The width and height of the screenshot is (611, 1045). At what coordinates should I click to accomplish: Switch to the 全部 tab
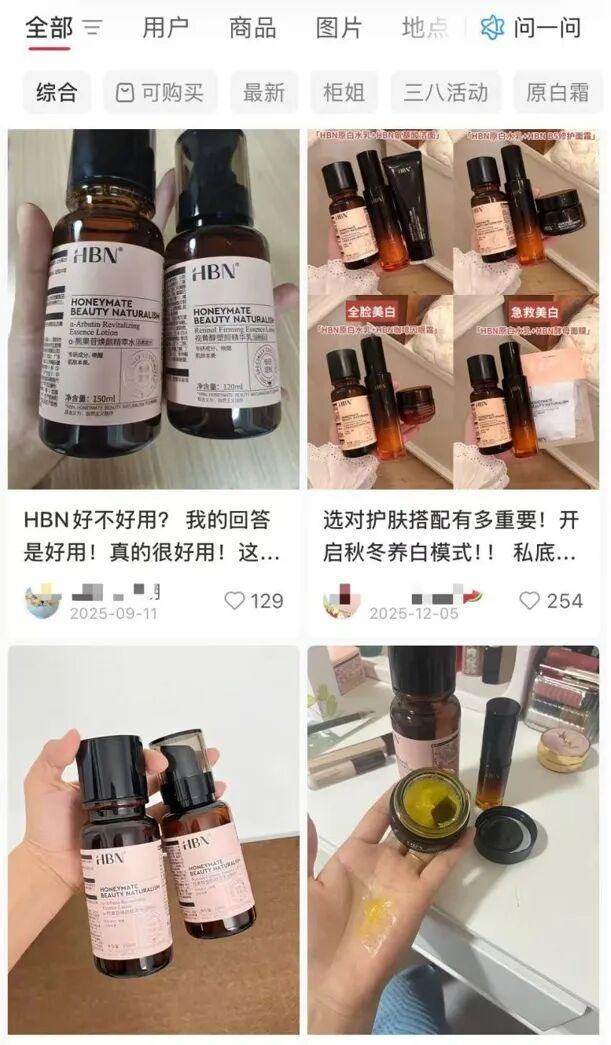click(48, 28)
